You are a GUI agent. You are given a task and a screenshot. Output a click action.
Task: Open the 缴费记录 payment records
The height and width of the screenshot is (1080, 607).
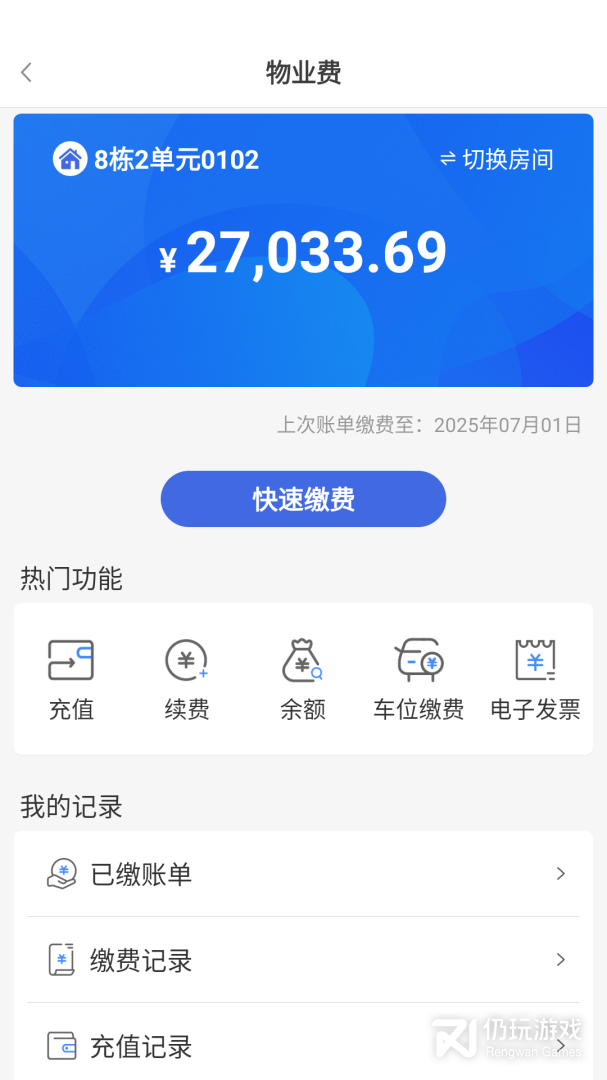[x=303, y=960]
